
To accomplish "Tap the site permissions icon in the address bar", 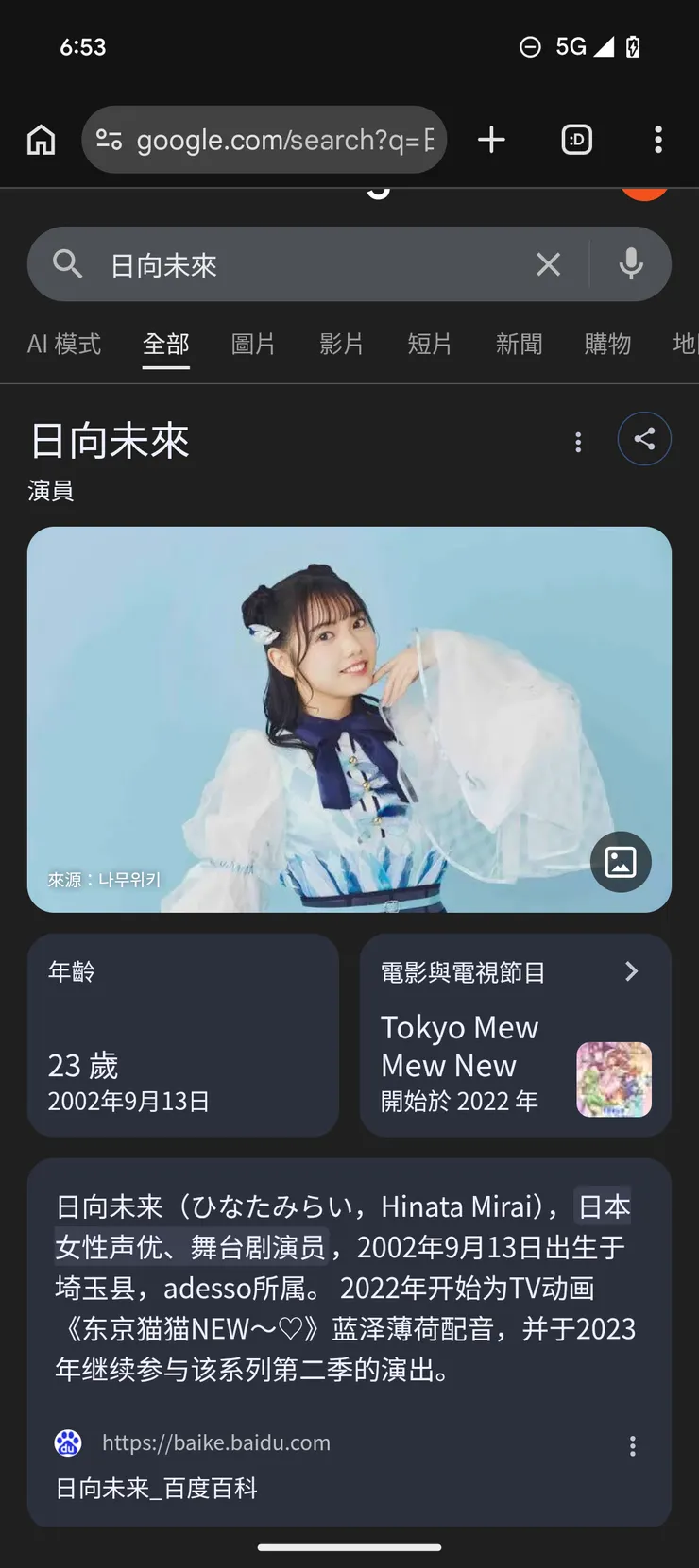I will click(x=109, y=139).
